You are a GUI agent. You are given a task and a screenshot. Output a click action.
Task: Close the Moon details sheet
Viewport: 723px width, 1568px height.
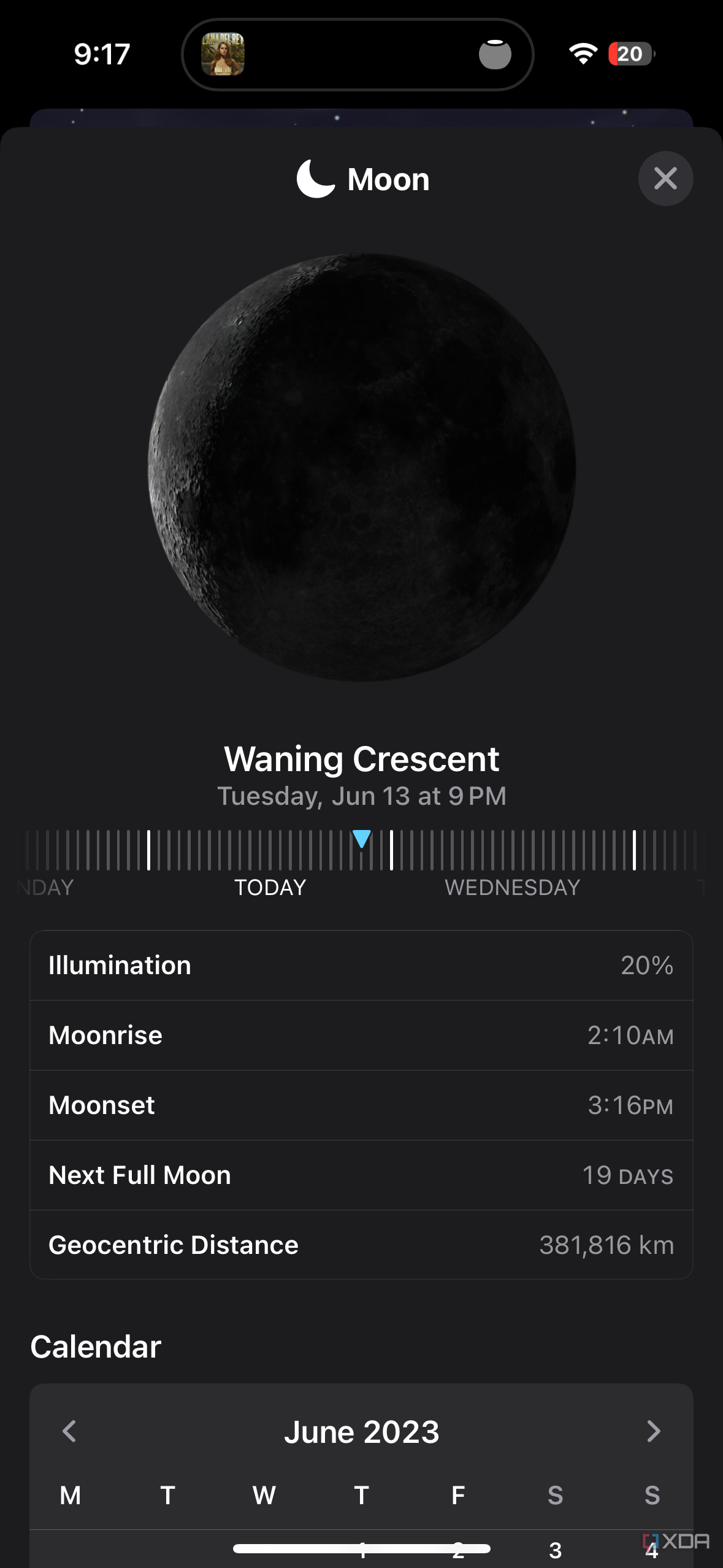pyautogui.click(x=665, y=179)
